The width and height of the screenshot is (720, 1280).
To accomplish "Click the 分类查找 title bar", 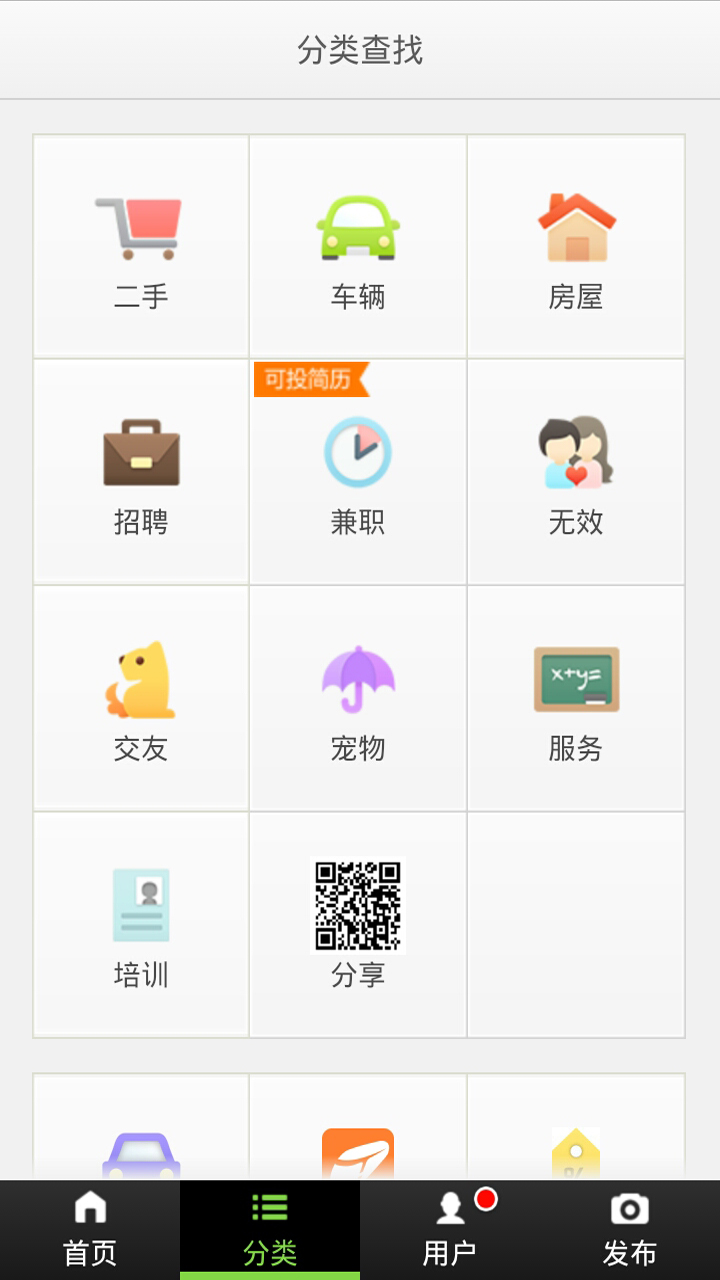I will point(360,50).
